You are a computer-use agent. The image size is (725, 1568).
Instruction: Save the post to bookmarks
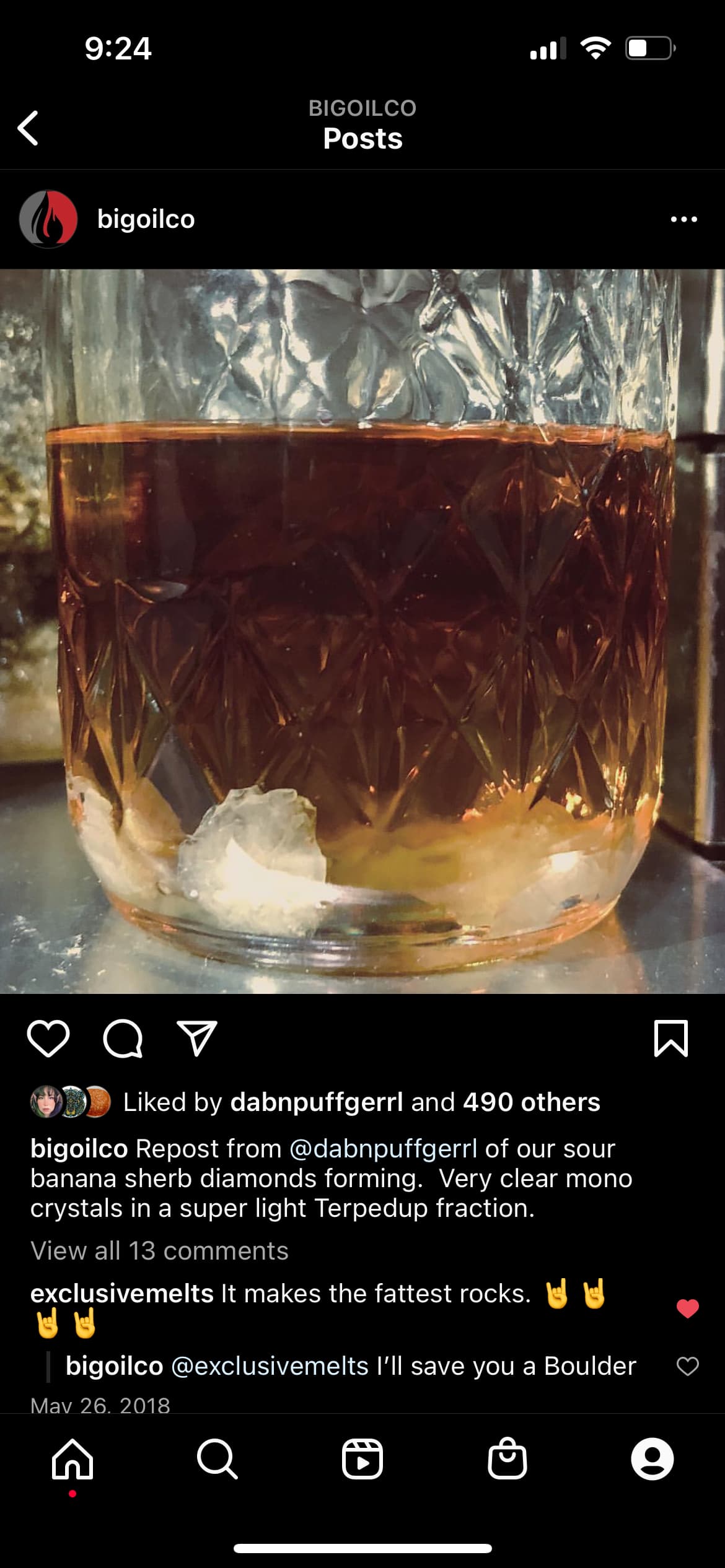pyautogui.click(x=670, y=1039)
